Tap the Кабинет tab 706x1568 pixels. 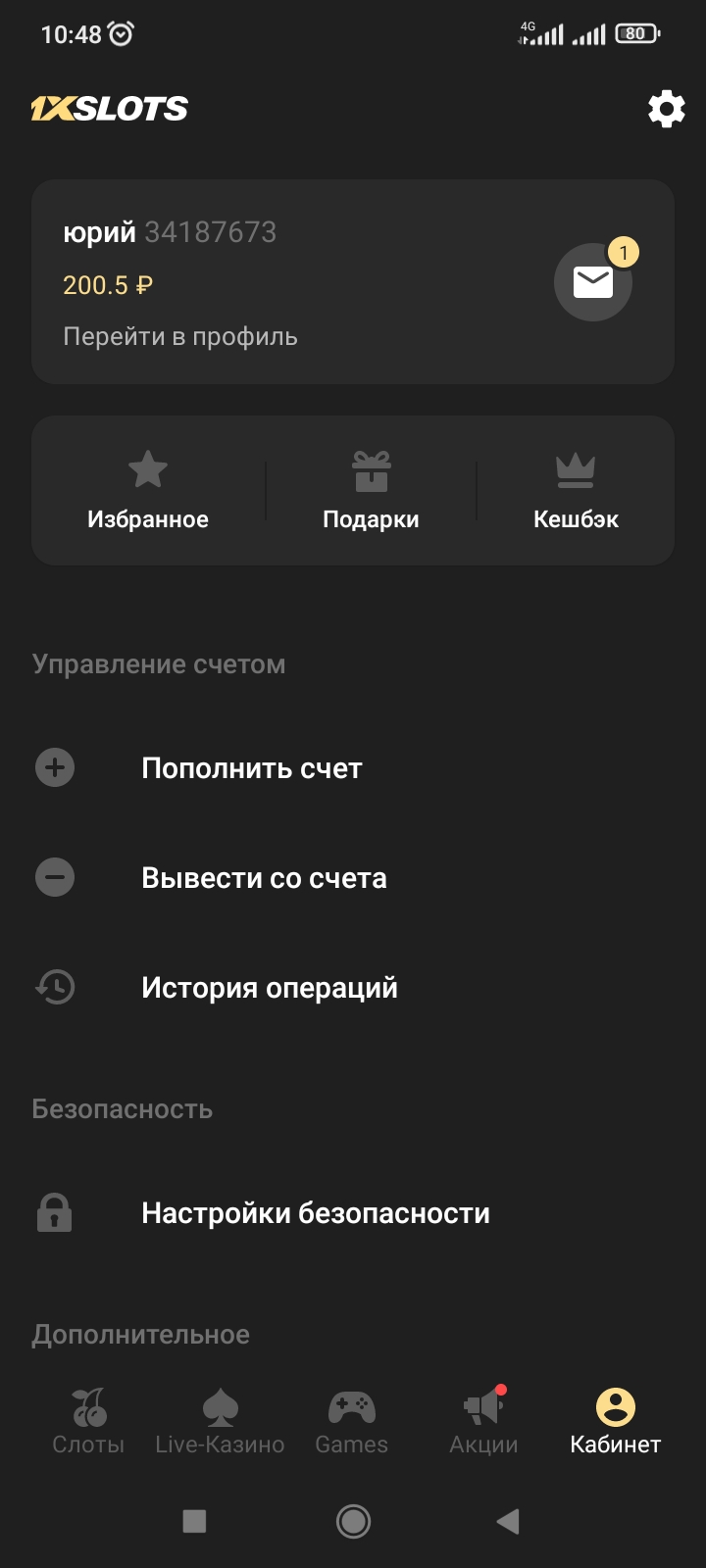tap(616, 1421)
